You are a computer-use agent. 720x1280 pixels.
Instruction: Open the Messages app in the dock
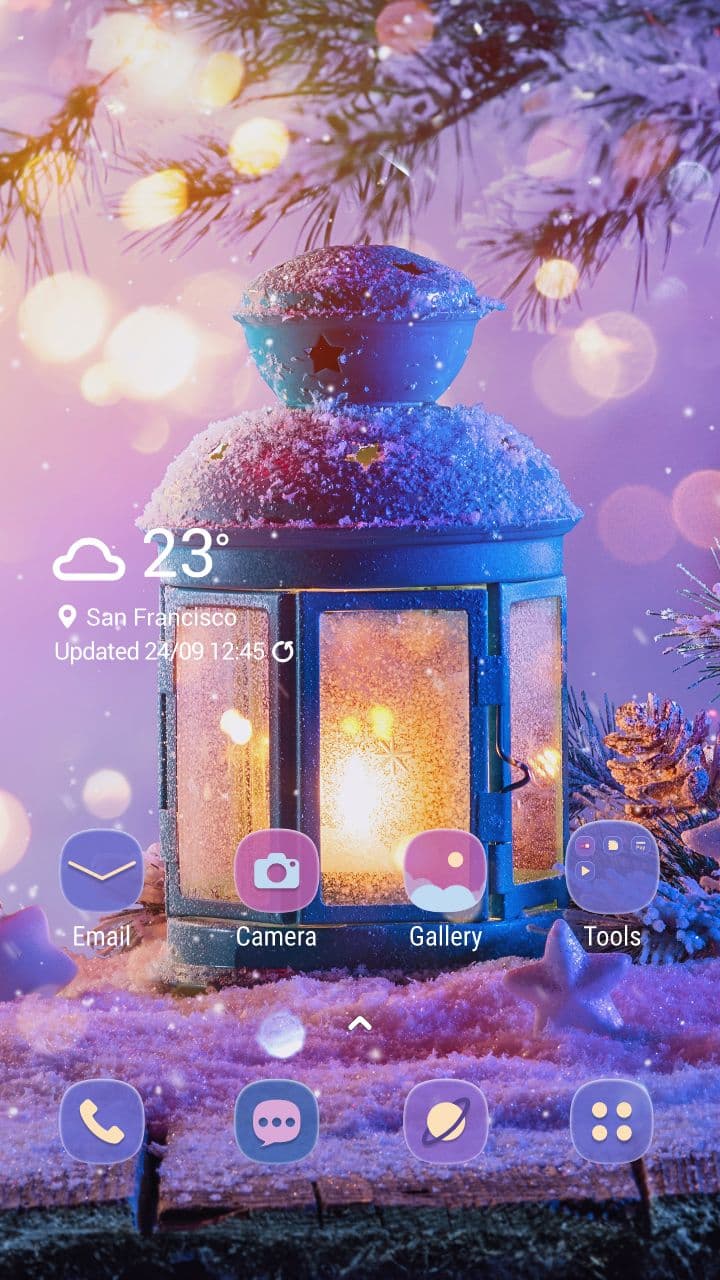[276, 1121]
